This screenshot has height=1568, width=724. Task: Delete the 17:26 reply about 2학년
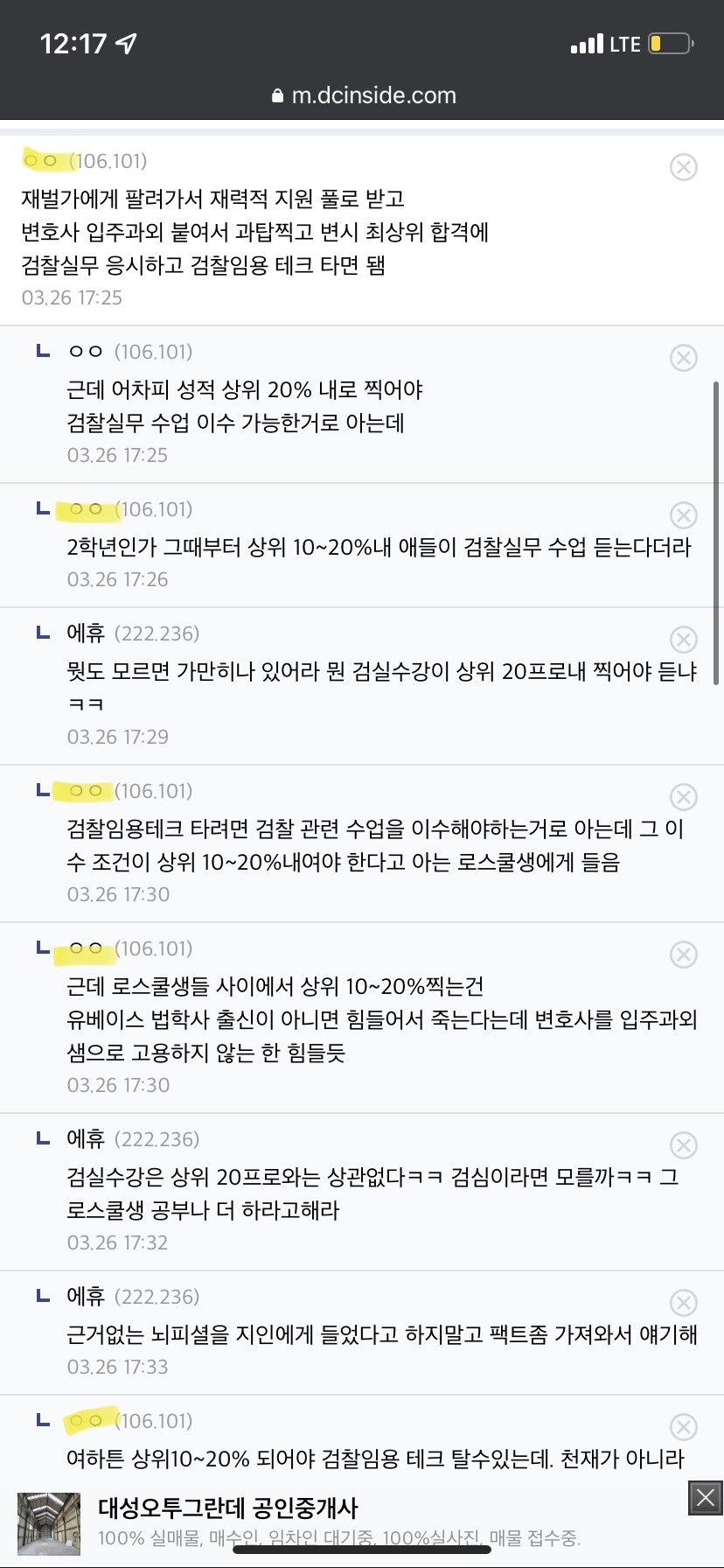683,515
